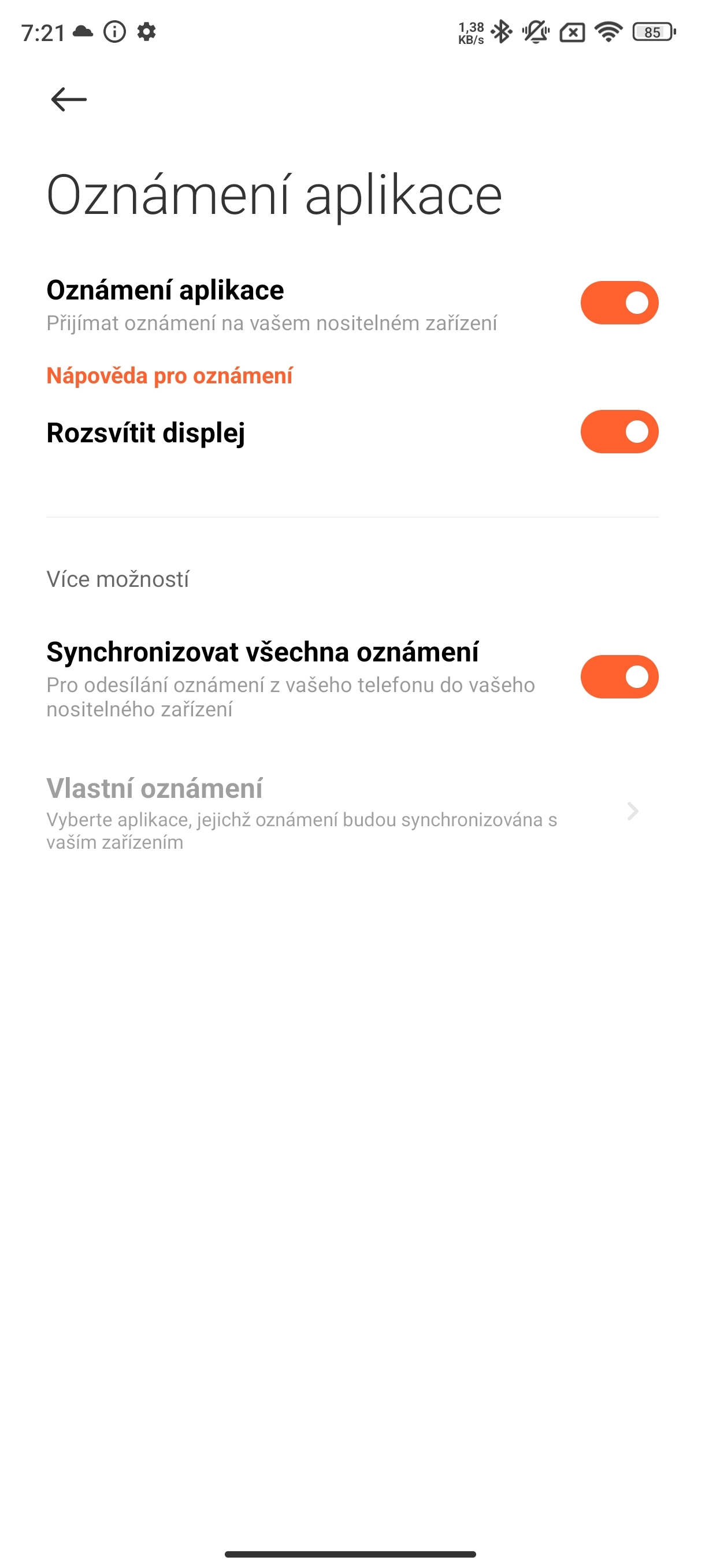The width and height of the screenshot is (705, 1568).
Task: Tap the vibrate/mute icon in the status bar
Action: [x=535, y=32]
